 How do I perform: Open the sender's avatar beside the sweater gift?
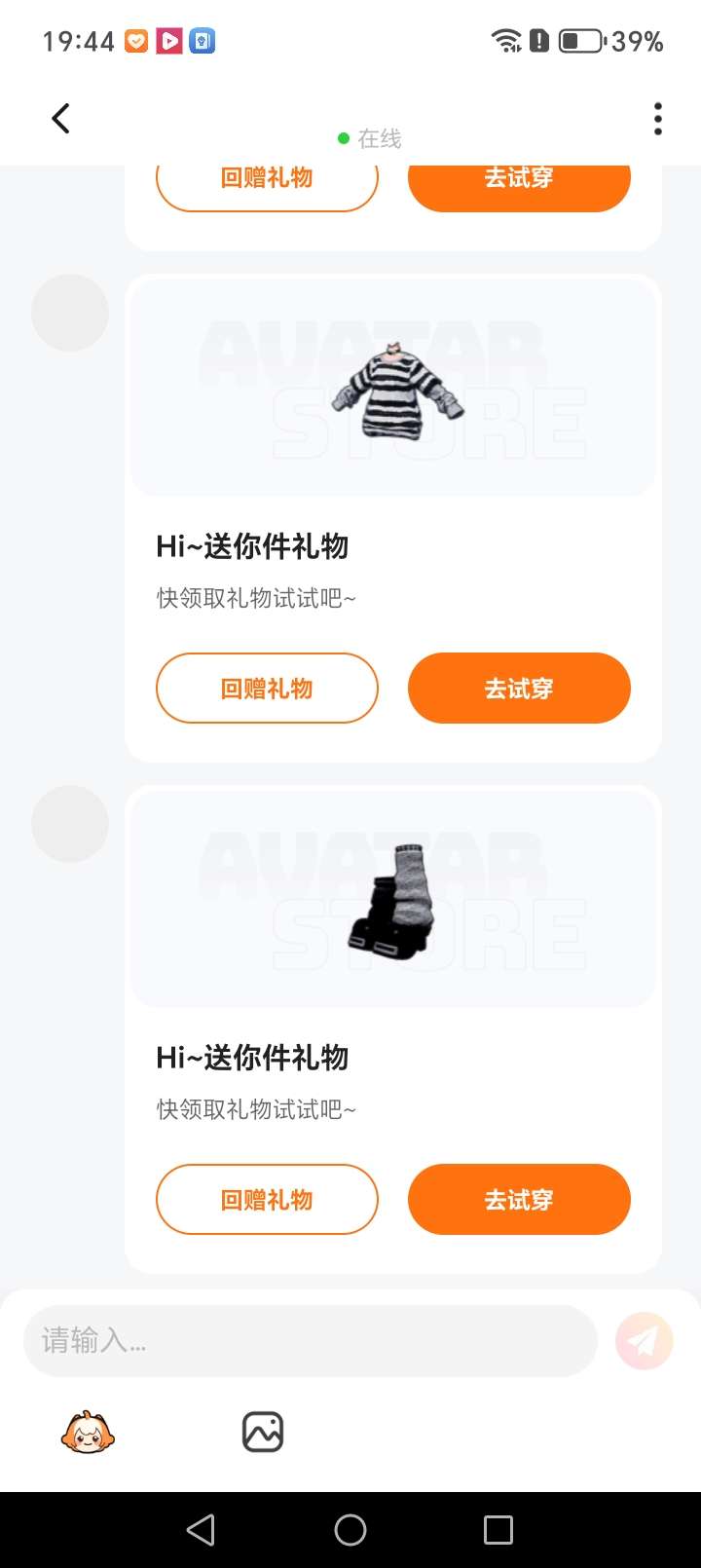(70, 313)
